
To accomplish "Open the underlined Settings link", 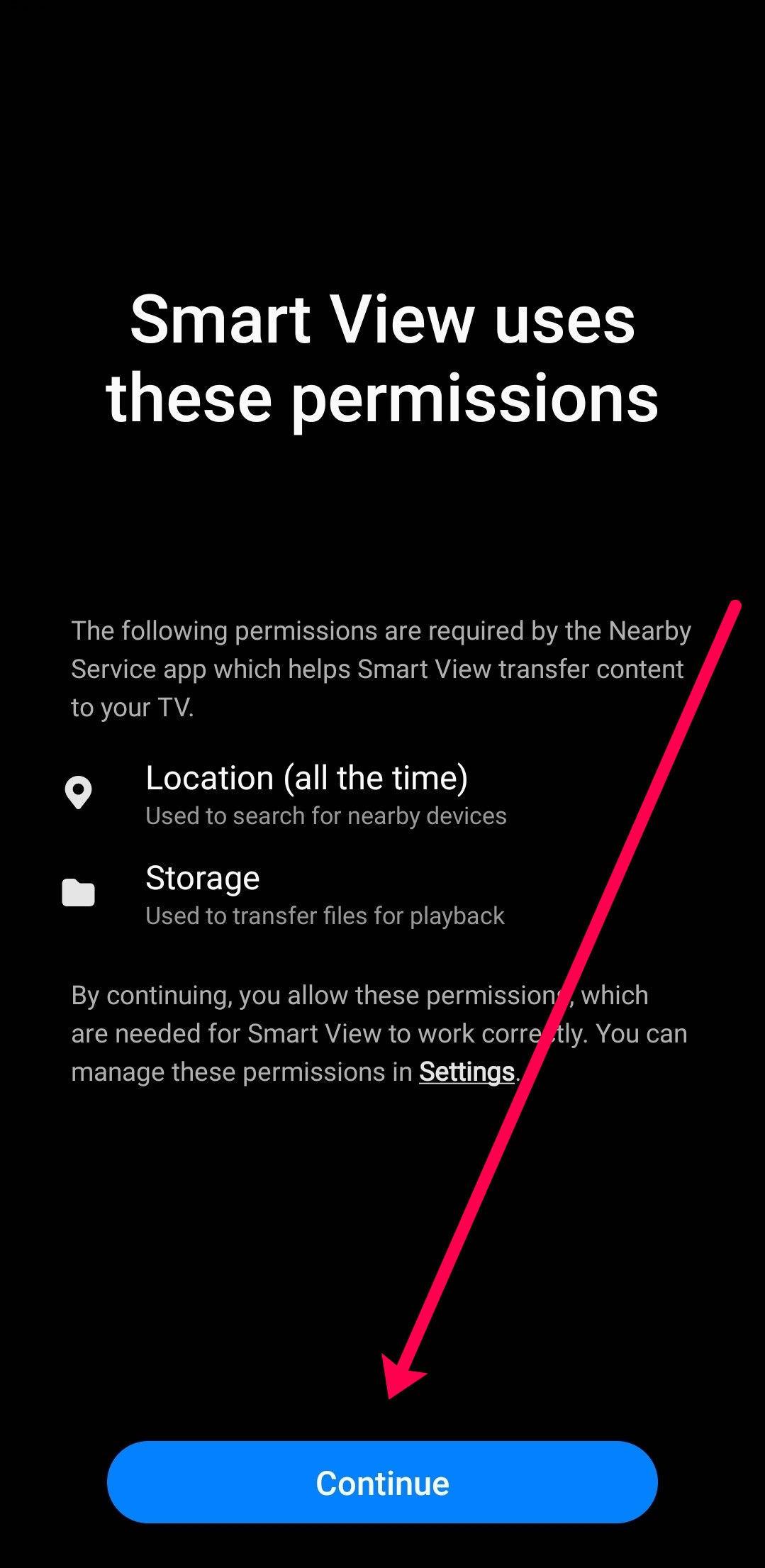I will click(x=467, y=1072).
